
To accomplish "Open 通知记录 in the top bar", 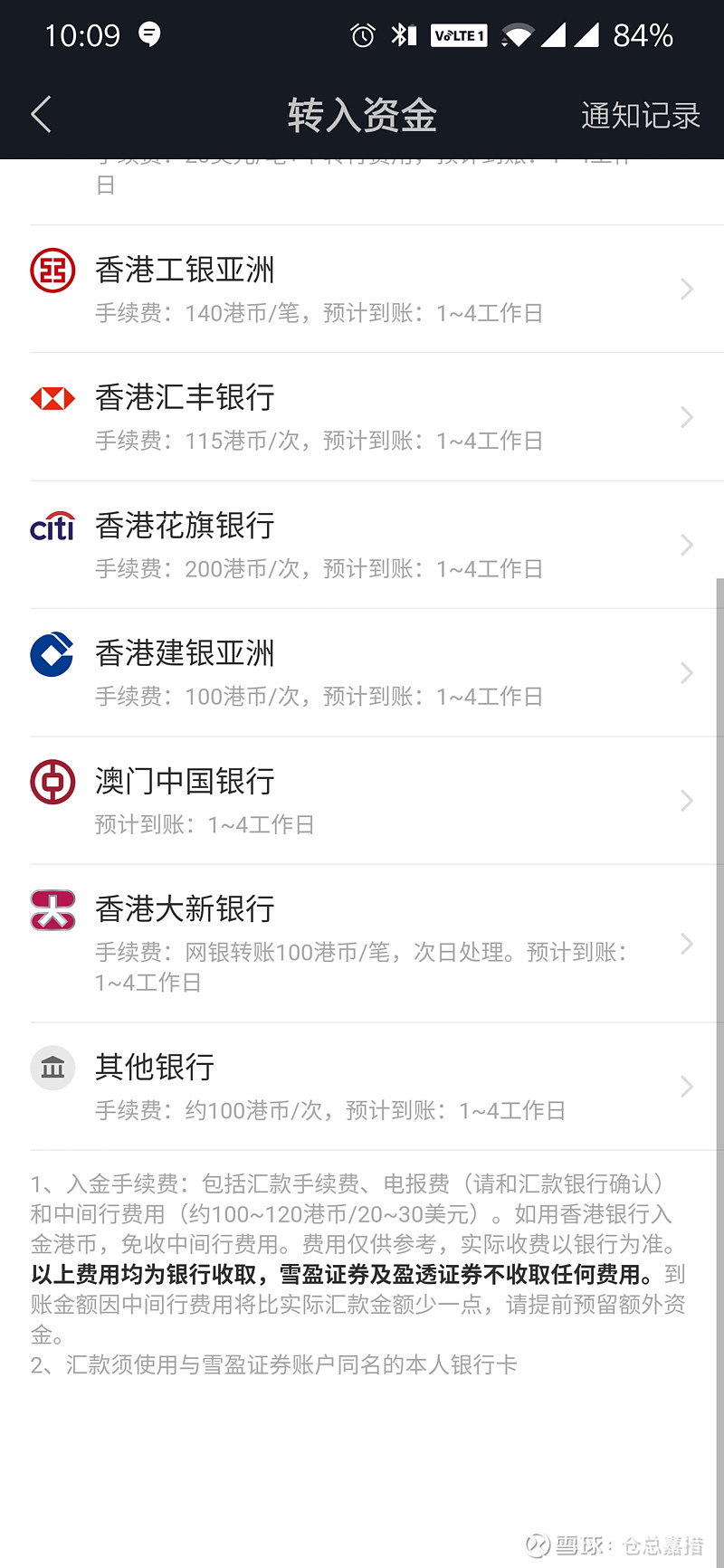I will [x=642, y=114].
